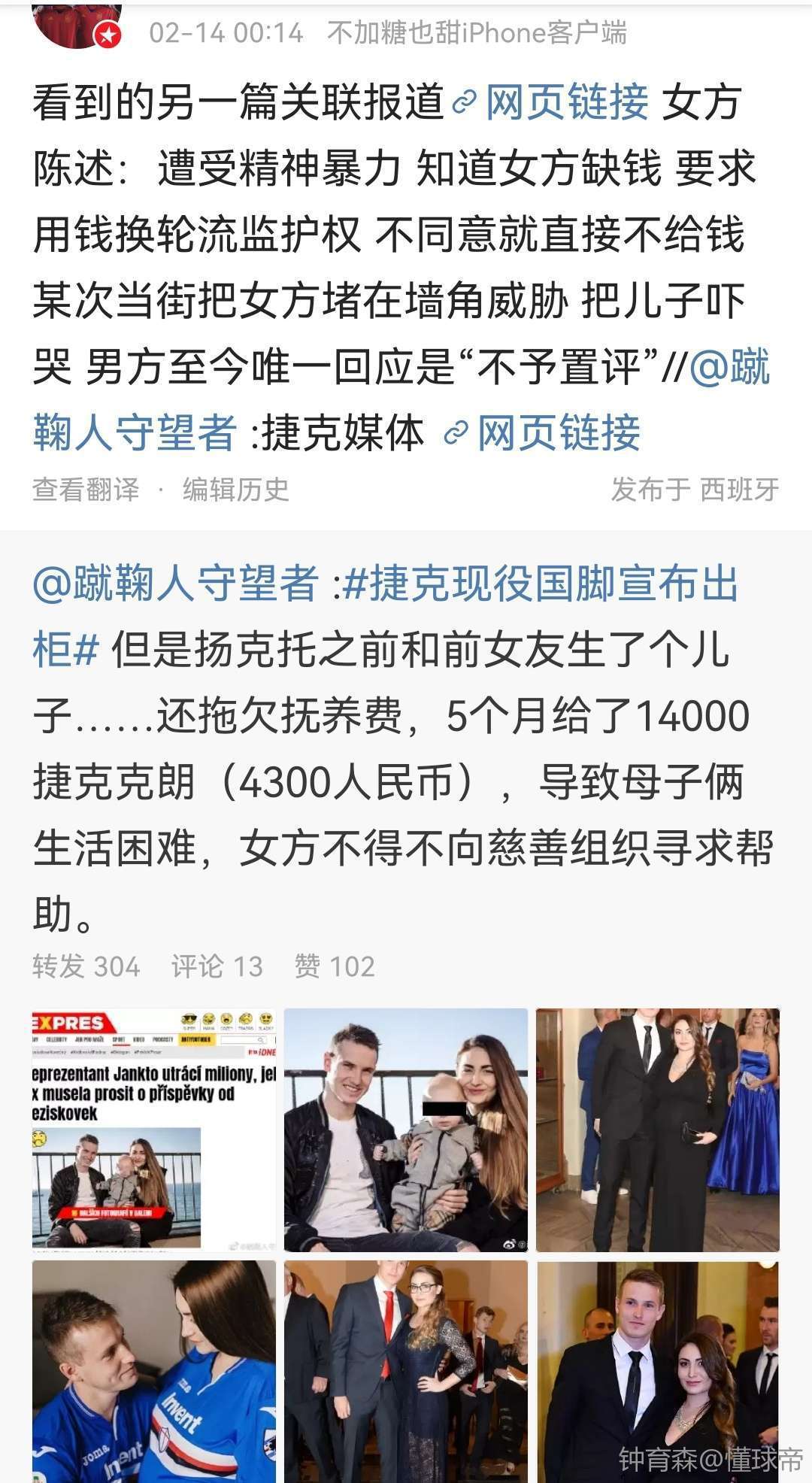
Task: Open the 网页链接 after 捷克媒体
Action: point(543,433)
